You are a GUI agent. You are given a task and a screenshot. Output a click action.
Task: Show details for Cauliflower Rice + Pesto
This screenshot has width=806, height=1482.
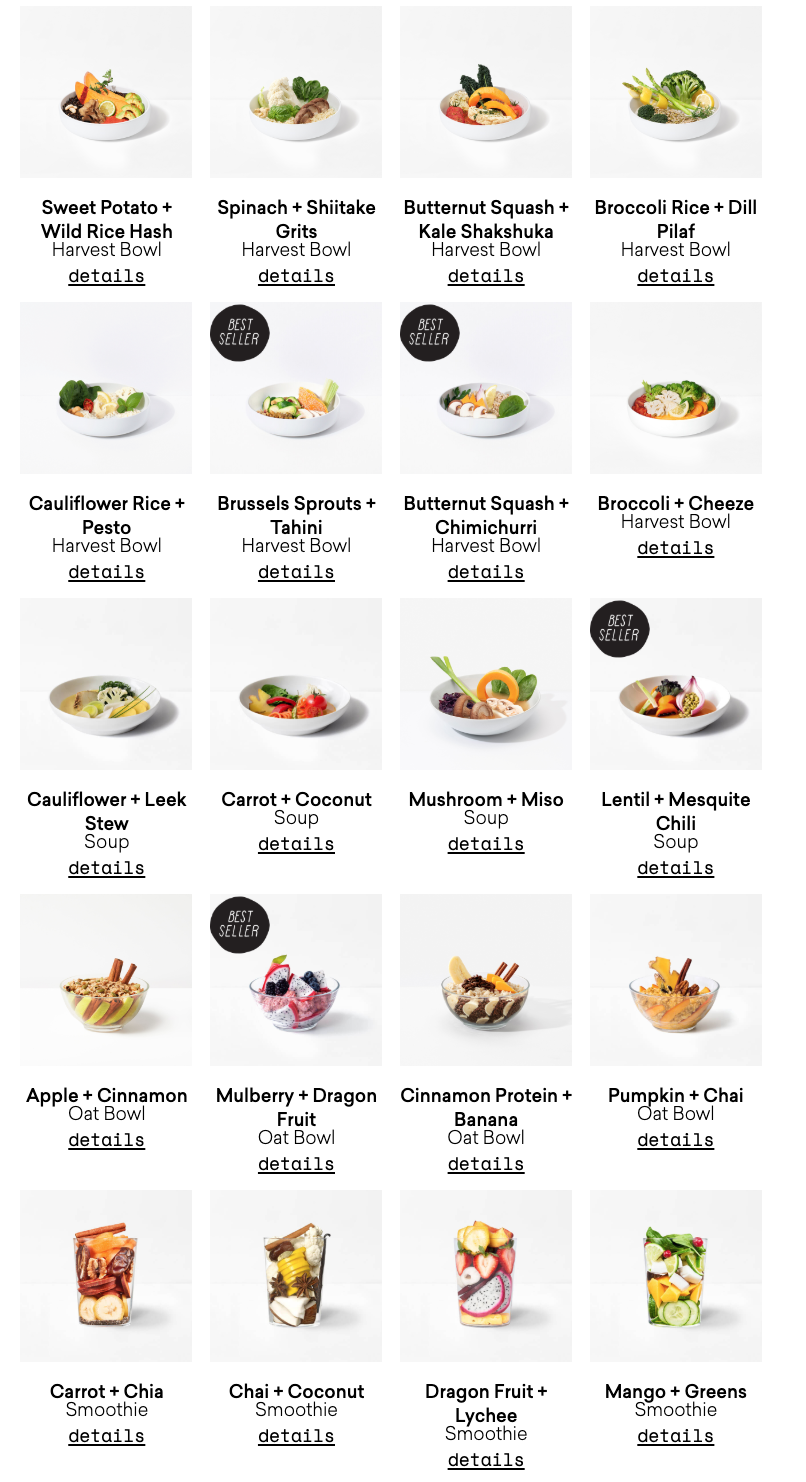point(106,572)
